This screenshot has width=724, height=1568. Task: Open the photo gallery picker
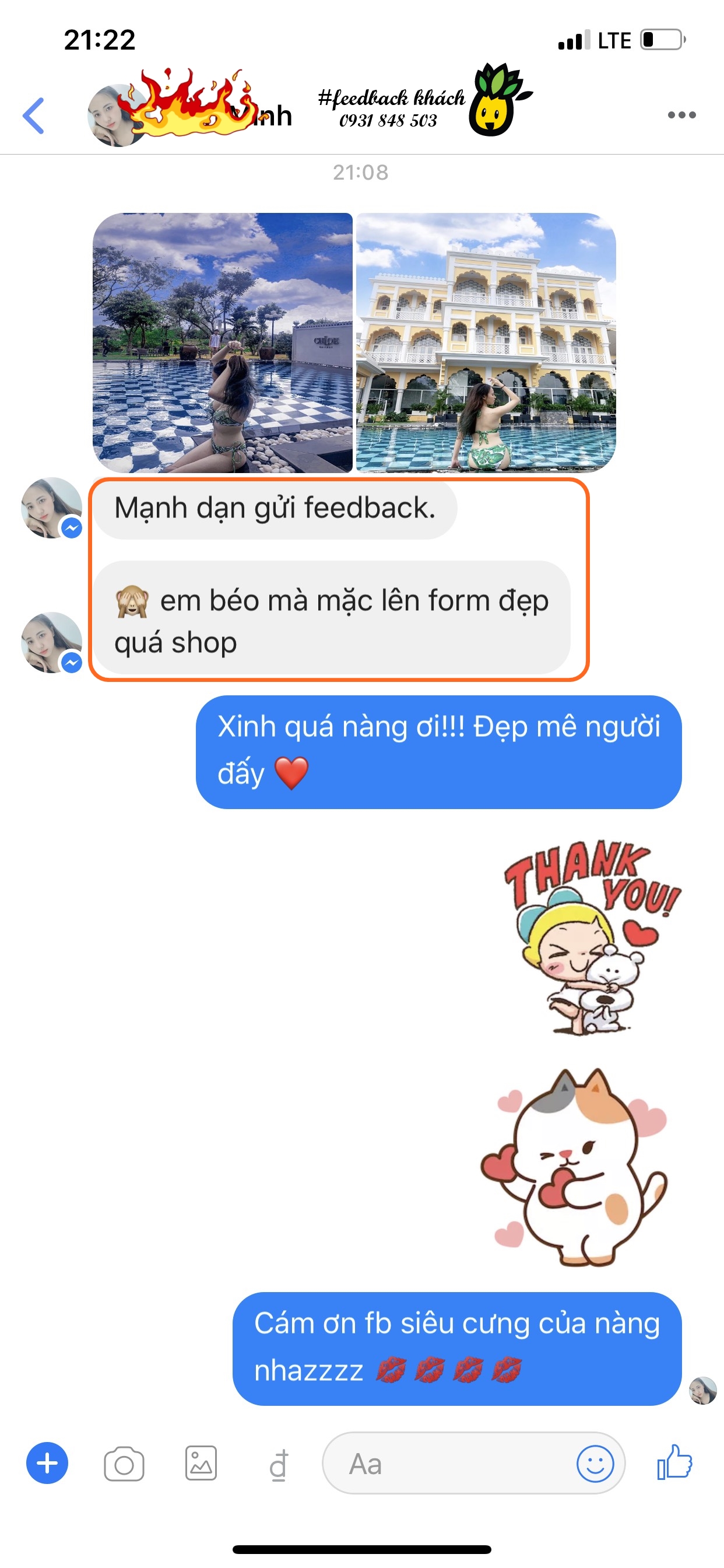pos(201,1464)
